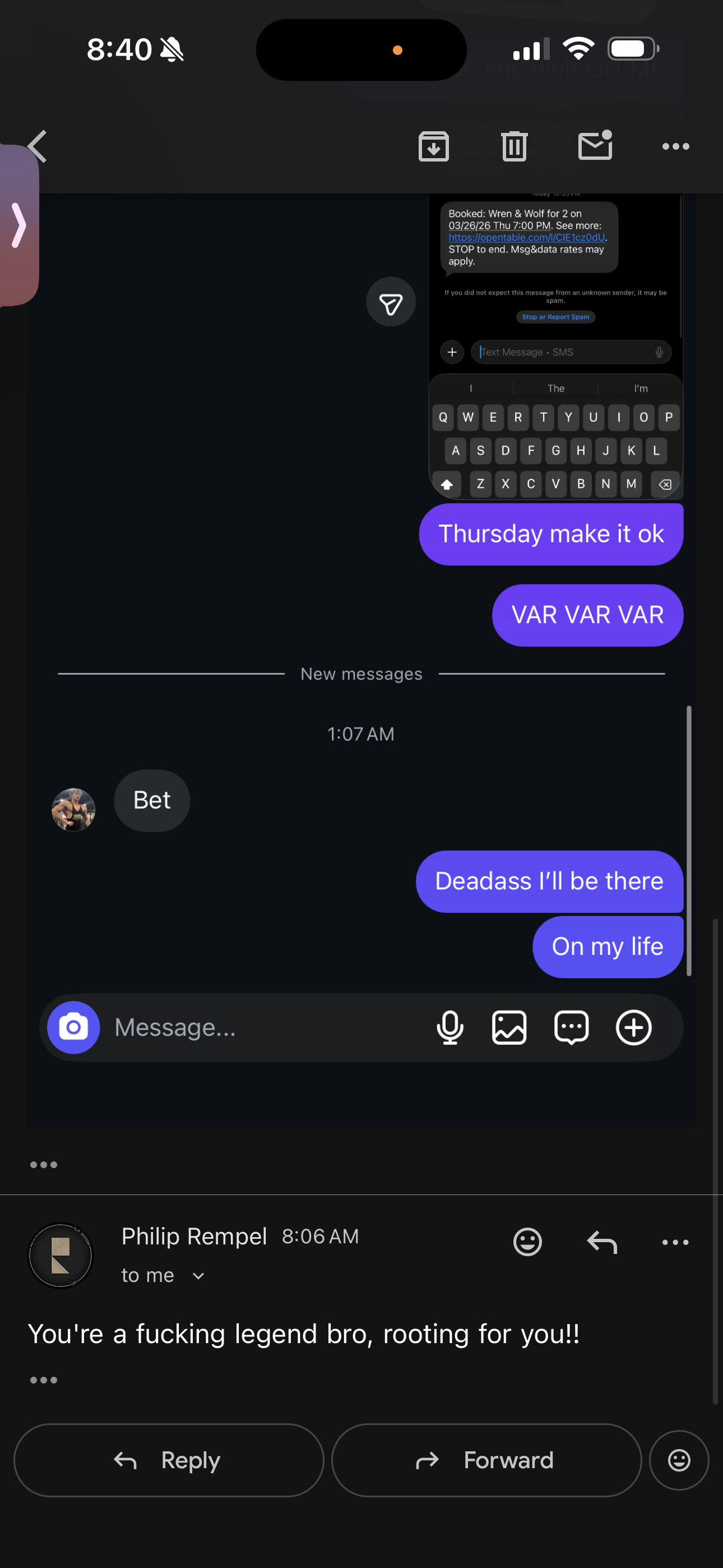
Task: Add emoji reaction to Philip Rempel's message
Action: click(527, 1242)
